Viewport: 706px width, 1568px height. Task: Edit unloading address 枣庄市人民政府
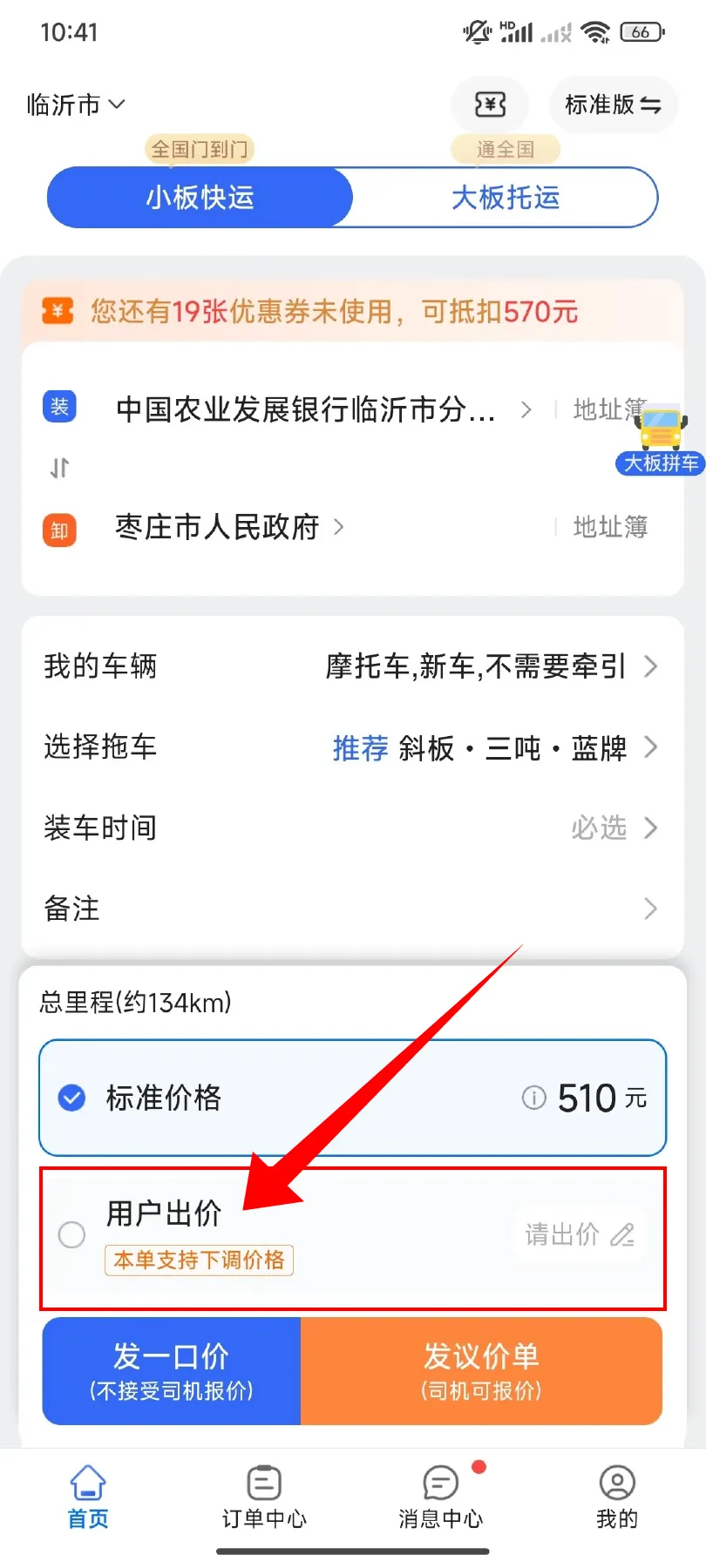tap(218, 527)
